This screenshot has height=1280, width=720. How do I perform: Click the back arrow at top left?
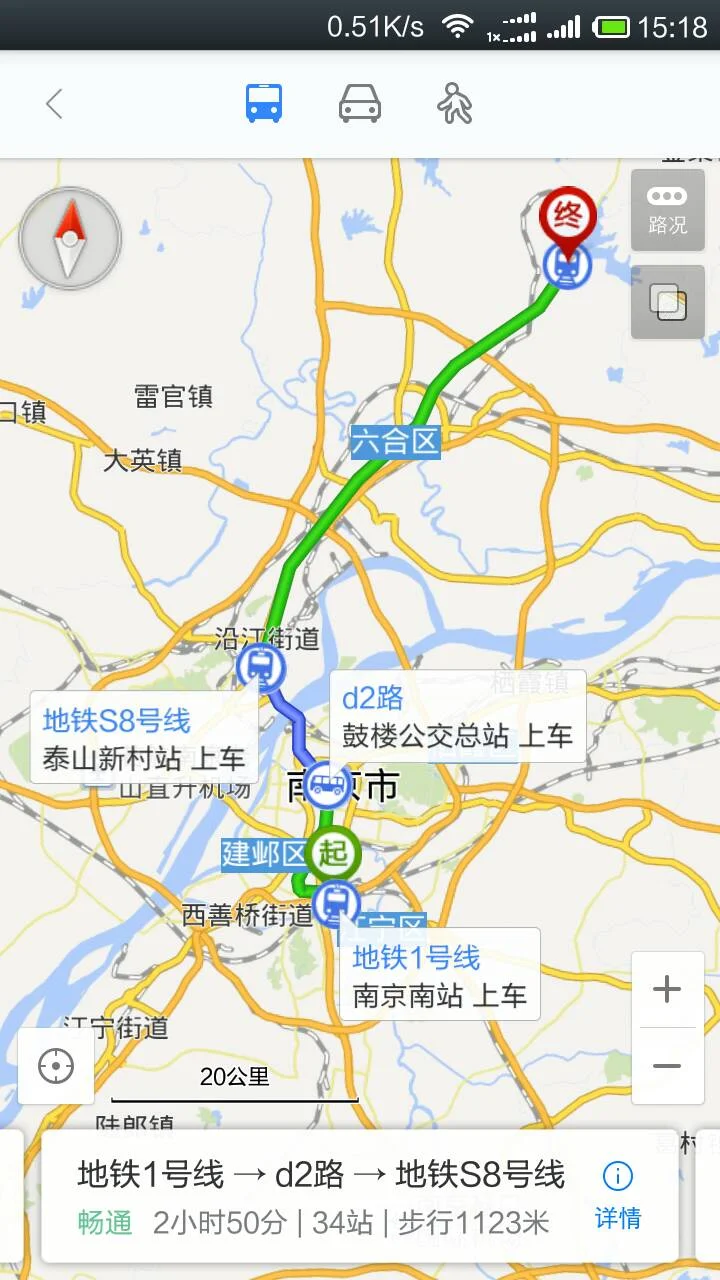click(55, 102)
